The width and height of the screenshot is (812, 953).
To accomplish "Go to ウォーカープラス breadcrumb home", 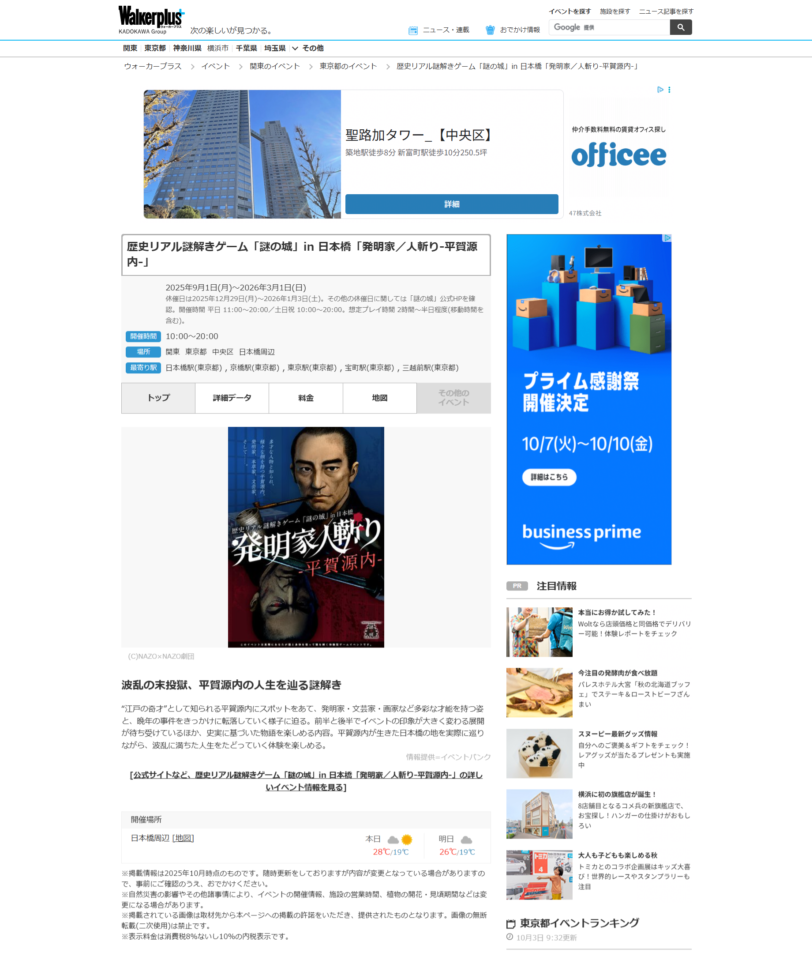I will click(x=152, y=66).
